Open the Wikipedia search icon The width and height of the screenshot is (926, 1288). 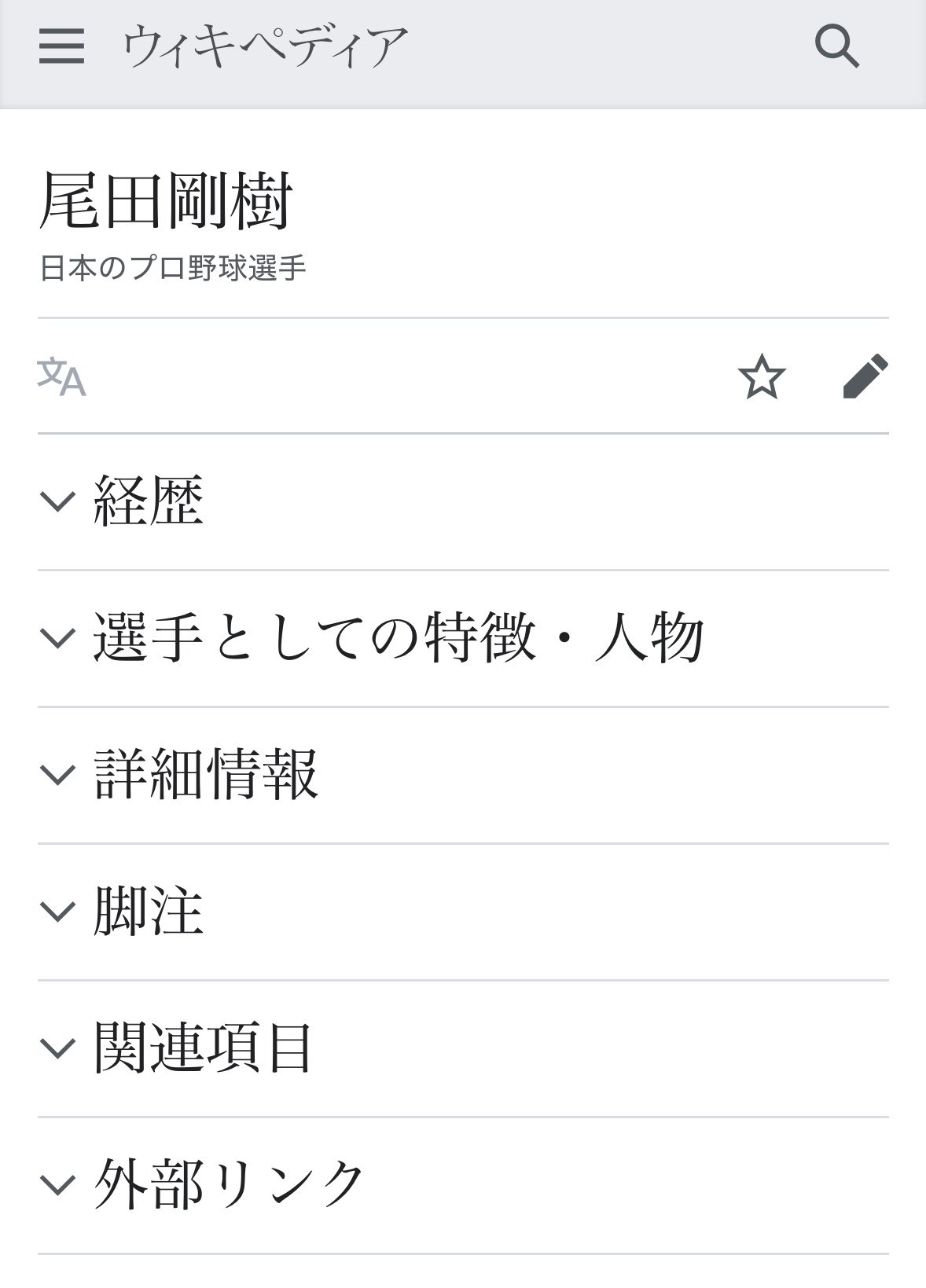836,46
